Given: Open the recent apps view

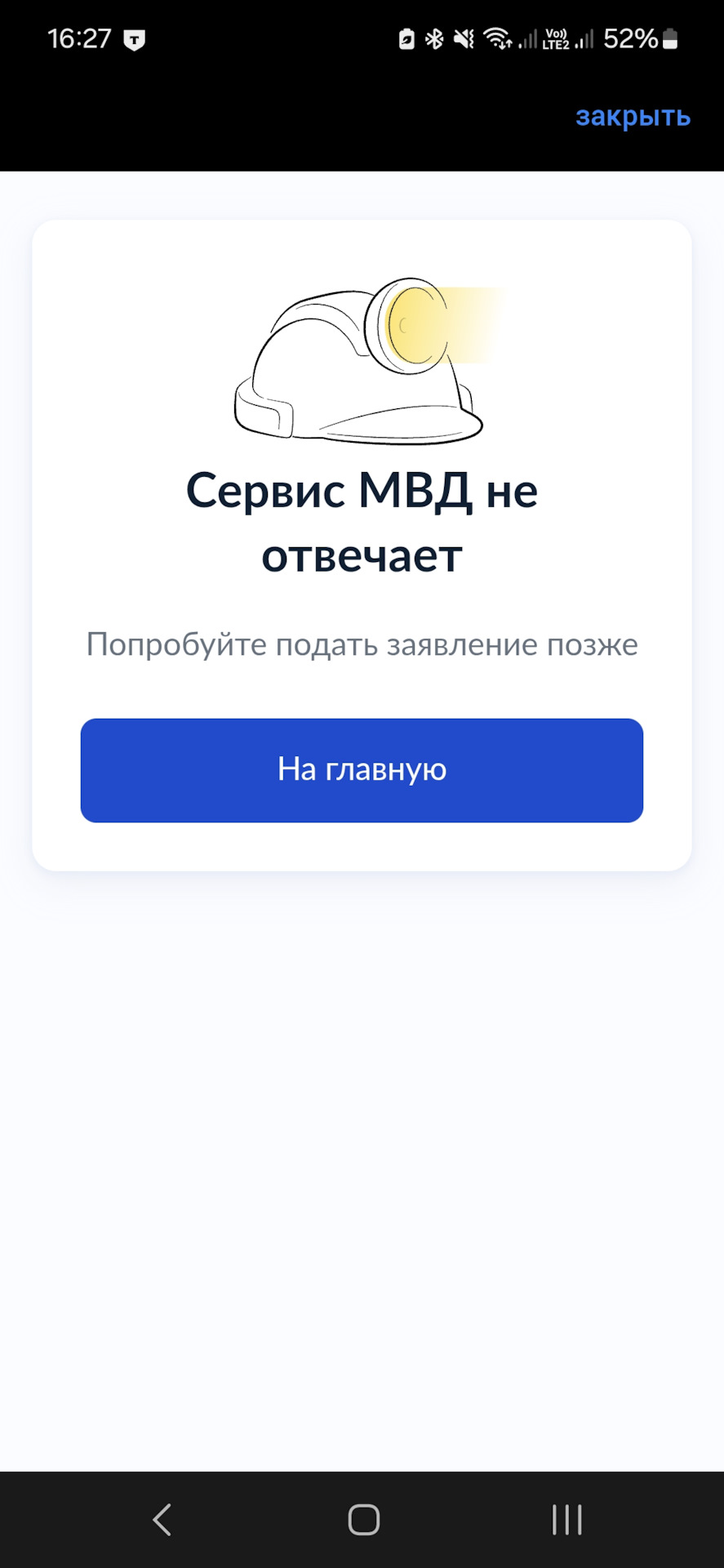Looking at the screenshot, I should [x=566, y=1519].
